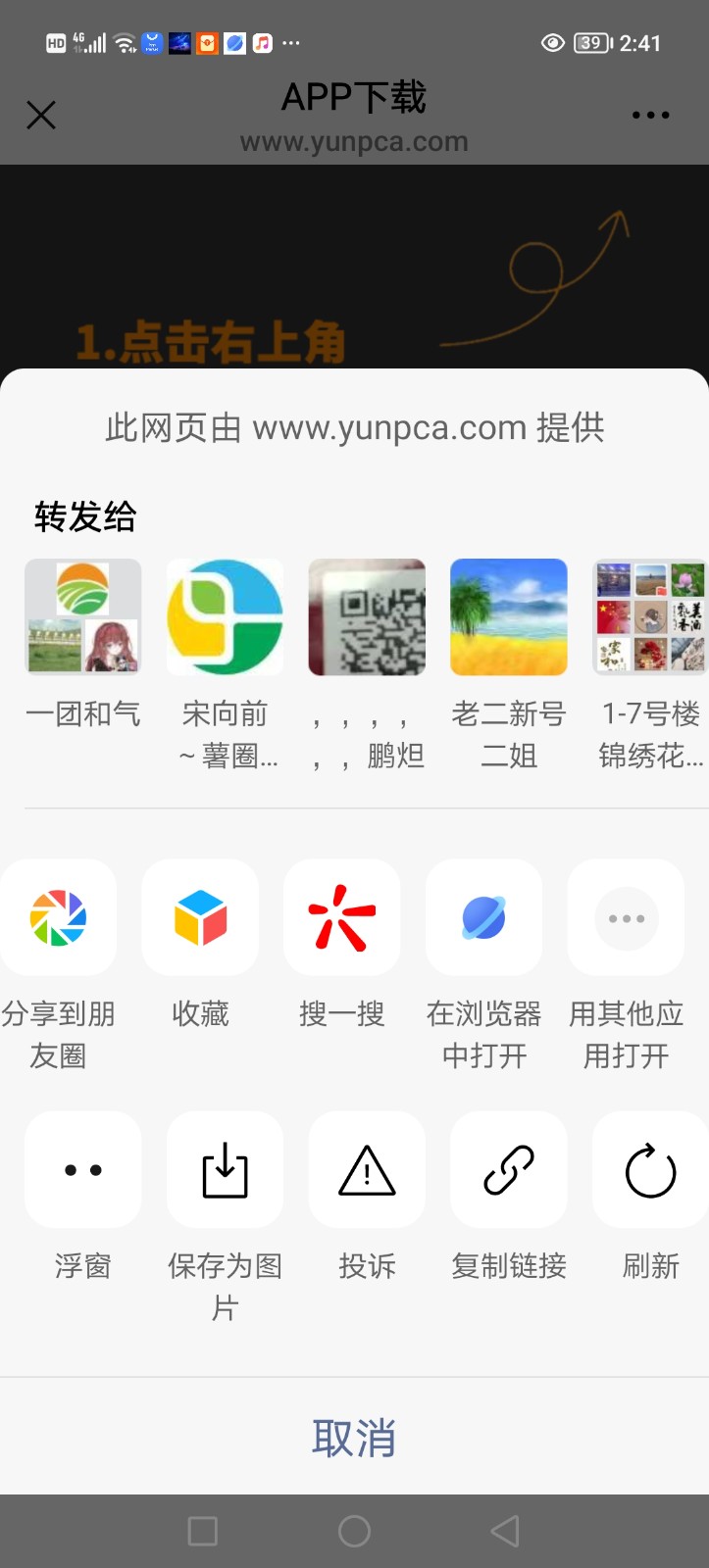Enable floating window (浮窗)

(x=83, y=1169)
